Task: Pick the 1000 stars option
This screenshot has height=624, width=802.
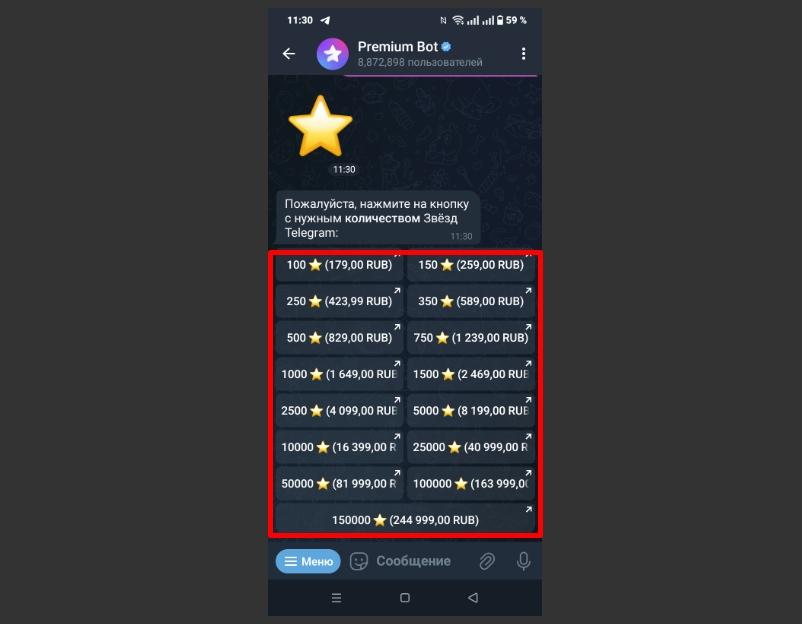Action: pos(339,374)
